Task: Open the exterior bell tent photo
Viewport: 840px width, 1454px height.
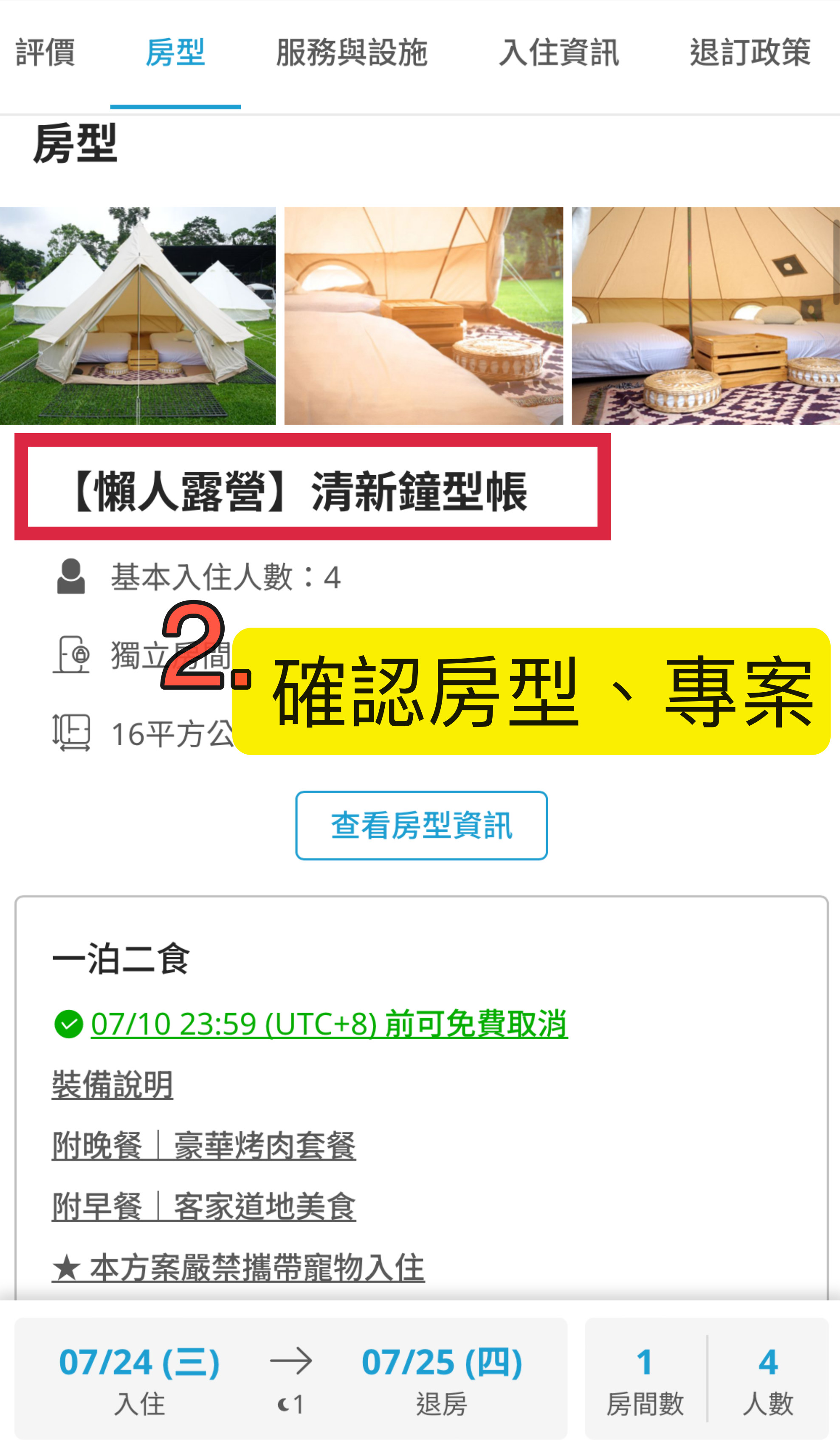Action: 138,316
